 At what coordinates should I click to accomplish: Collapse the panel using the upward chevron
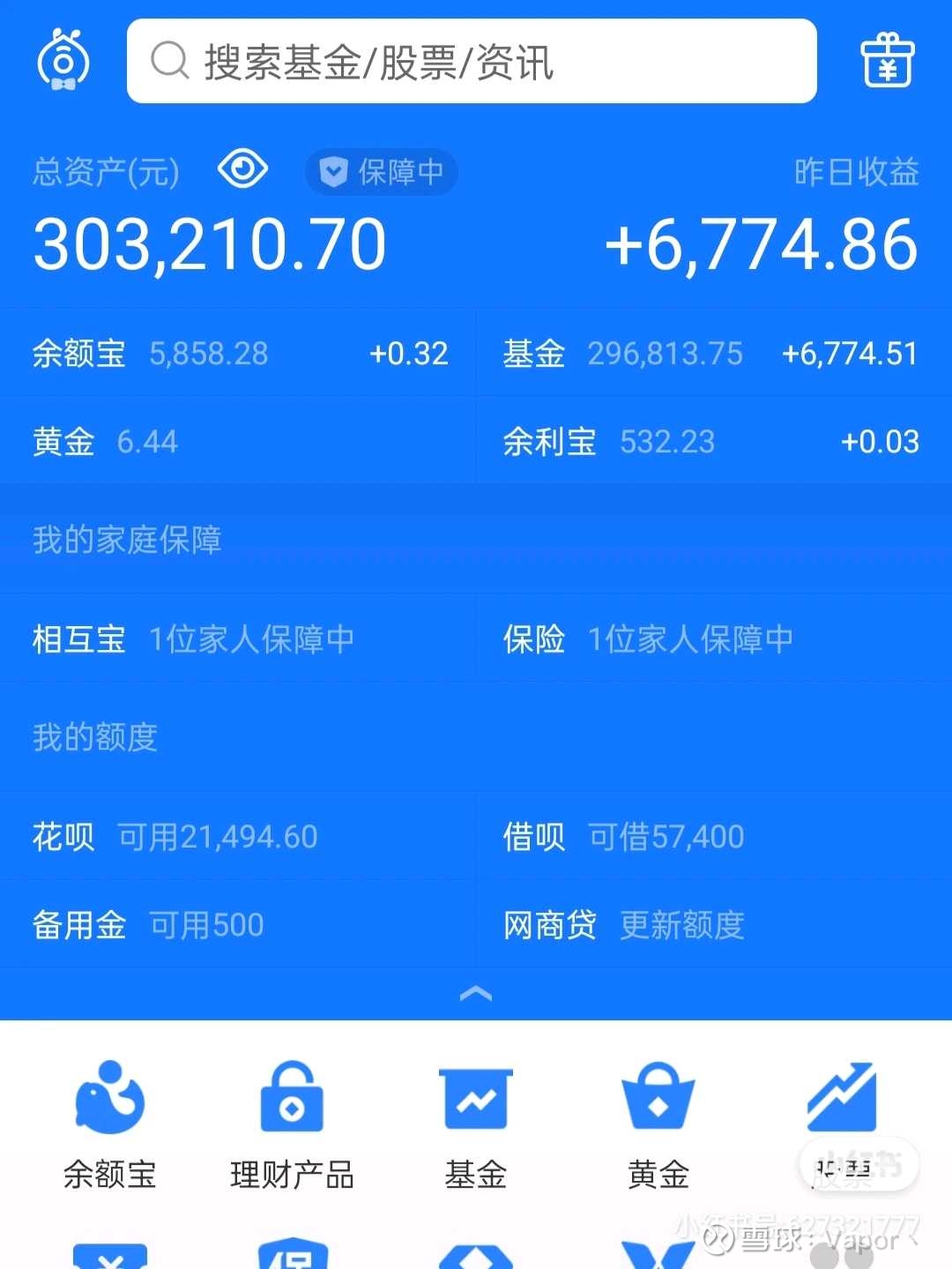(476, 995)
